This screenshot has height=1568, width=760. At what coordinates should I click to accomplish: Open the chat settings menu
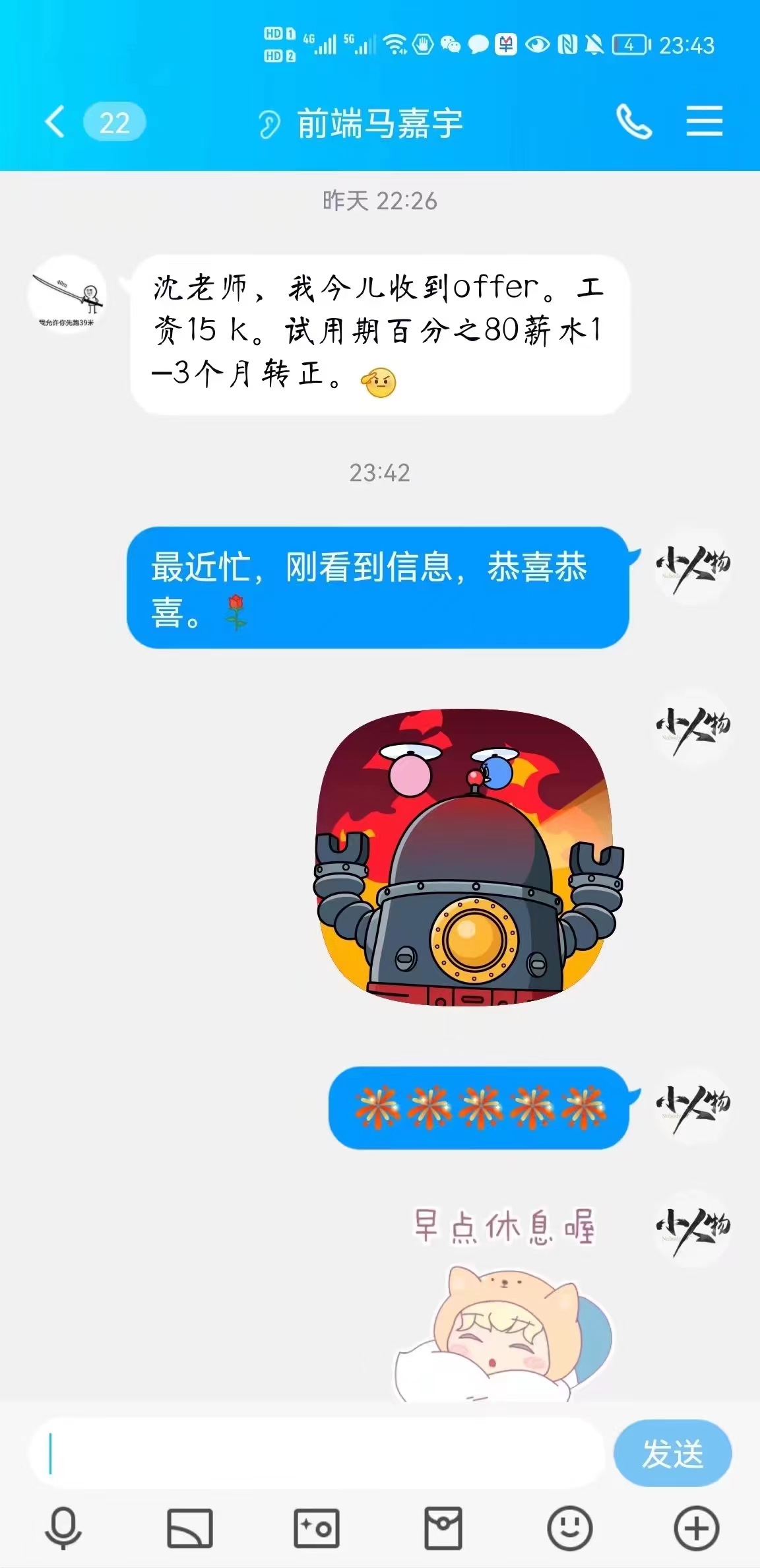coord(704,122)
